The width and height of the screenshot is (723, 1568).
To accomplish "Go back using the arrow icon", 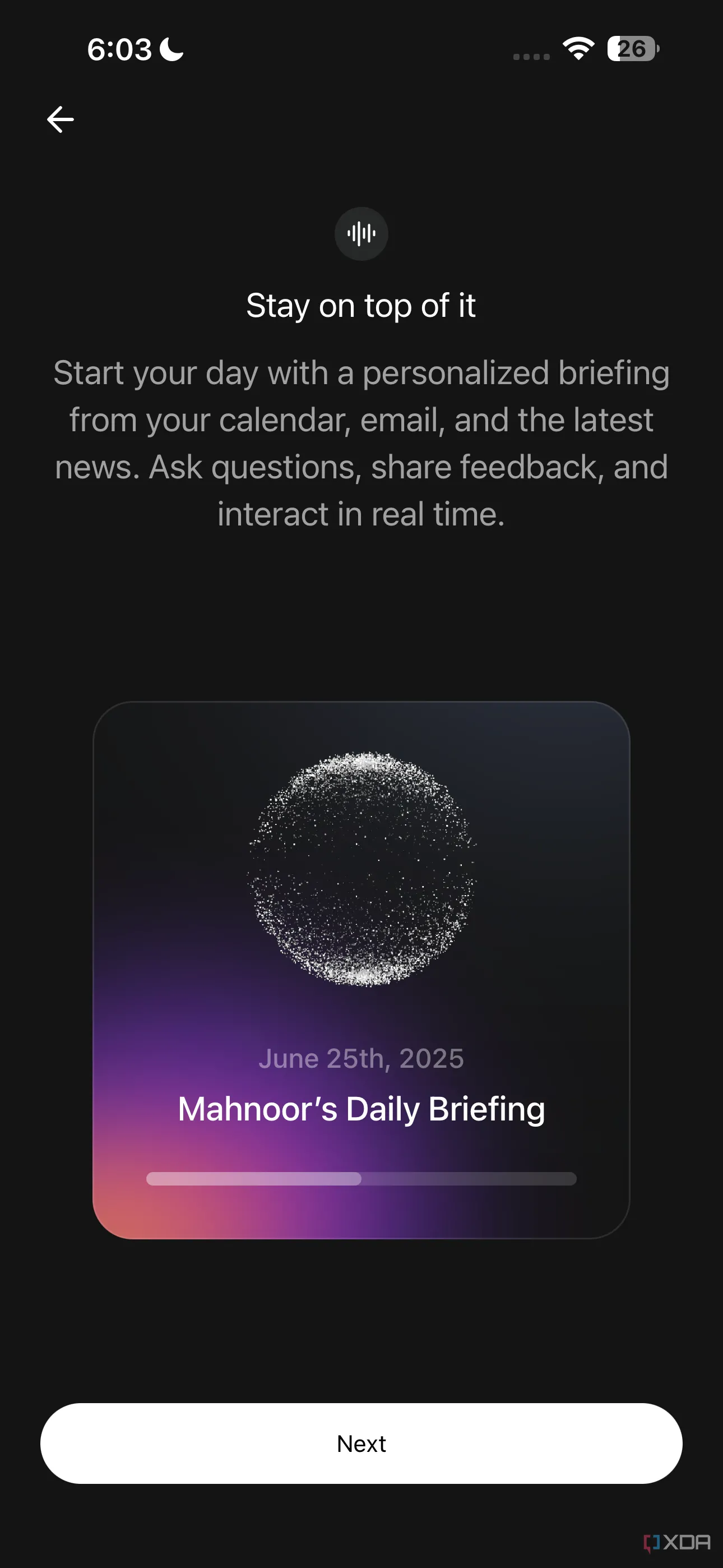I will click(61, 119).
